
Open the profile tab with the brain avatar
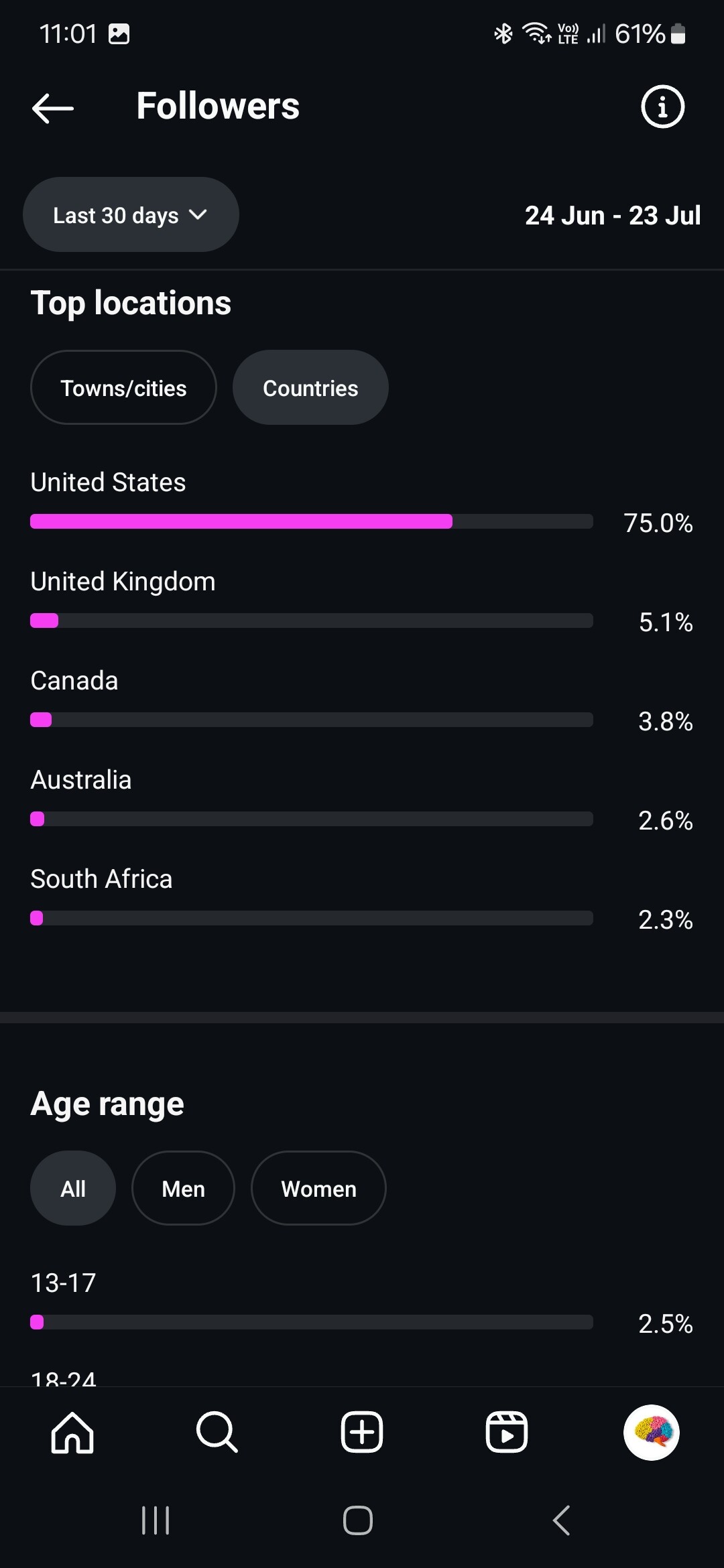coord(652,1432)
